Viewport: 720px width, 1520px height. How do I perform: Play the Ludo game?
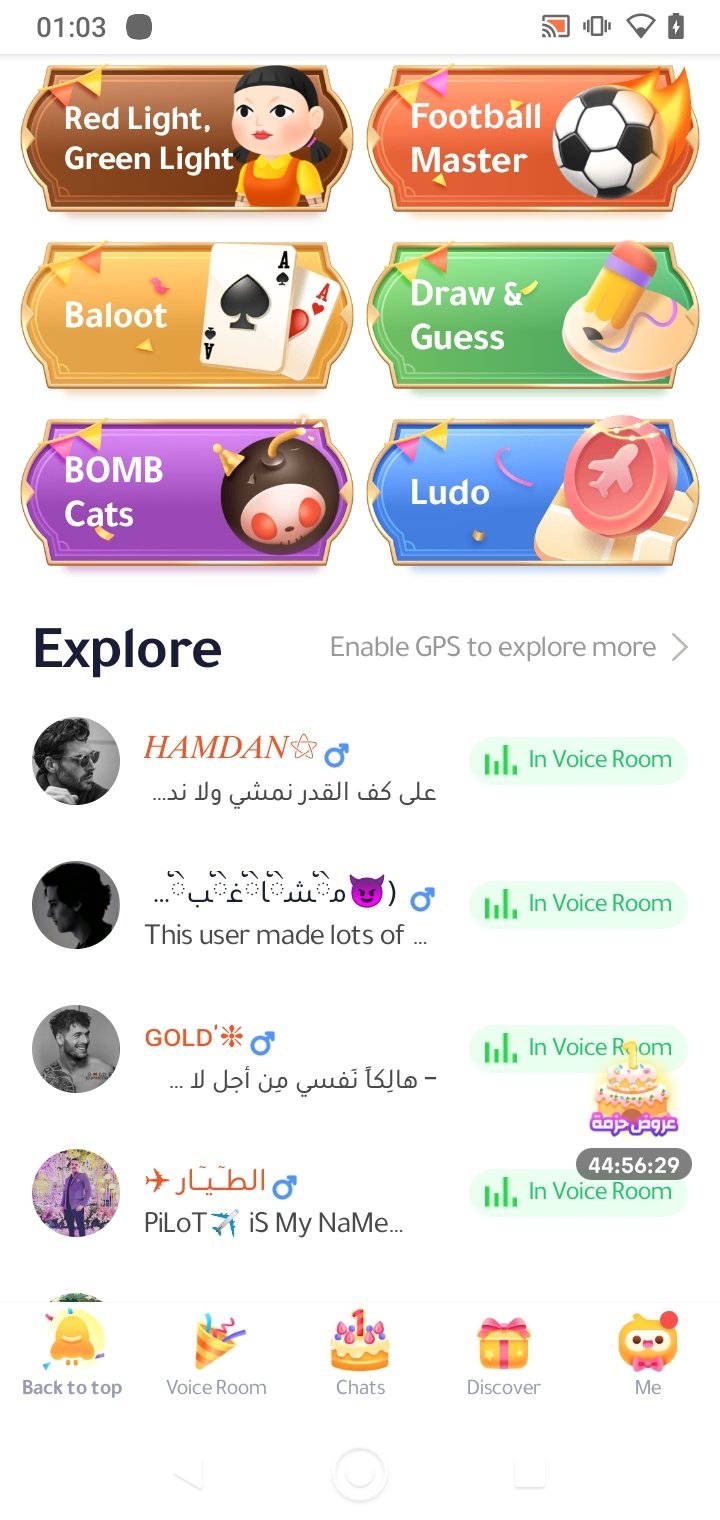point(534,492)
